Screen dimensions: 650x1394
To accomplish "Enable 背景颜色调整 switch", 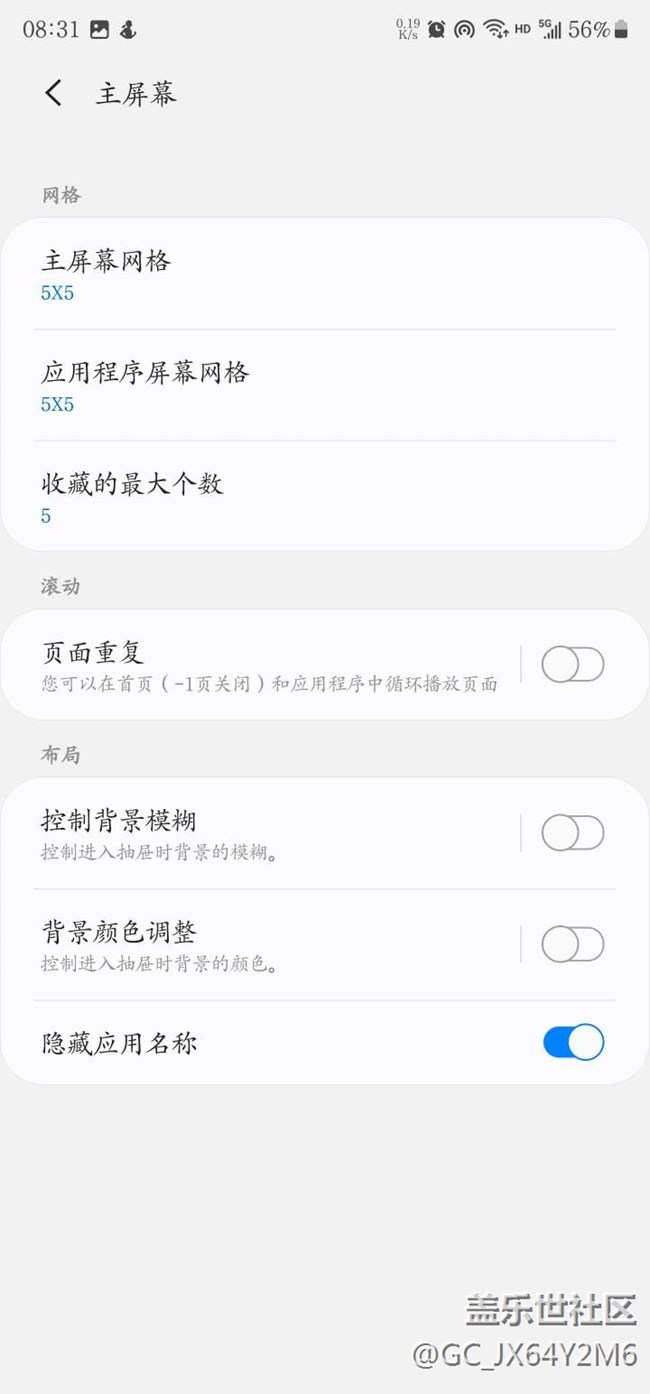I will coord(573,944).
